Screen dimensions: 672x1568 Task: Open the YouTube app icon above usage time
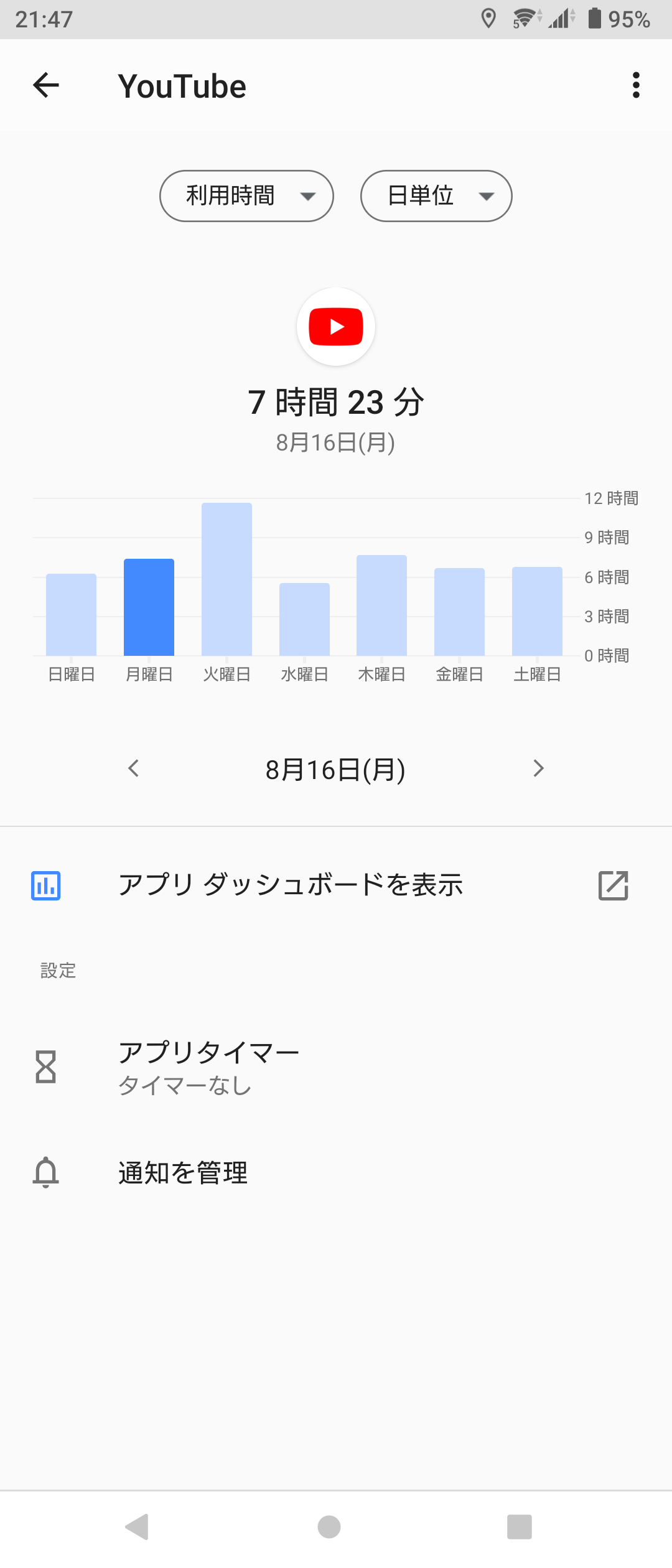click(335, 326)
